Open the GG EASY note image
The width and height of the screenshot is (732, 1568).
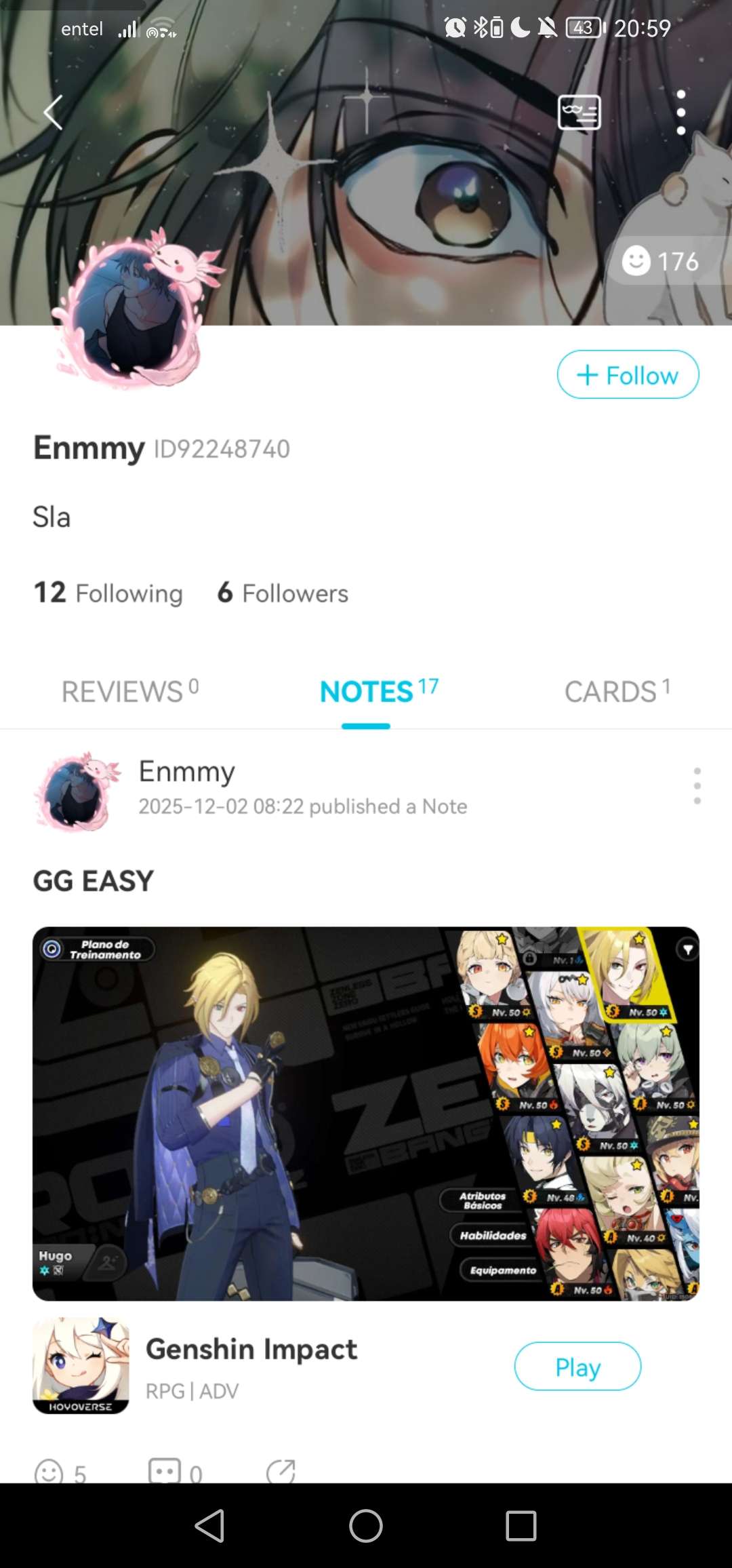tap(366, 1114)
